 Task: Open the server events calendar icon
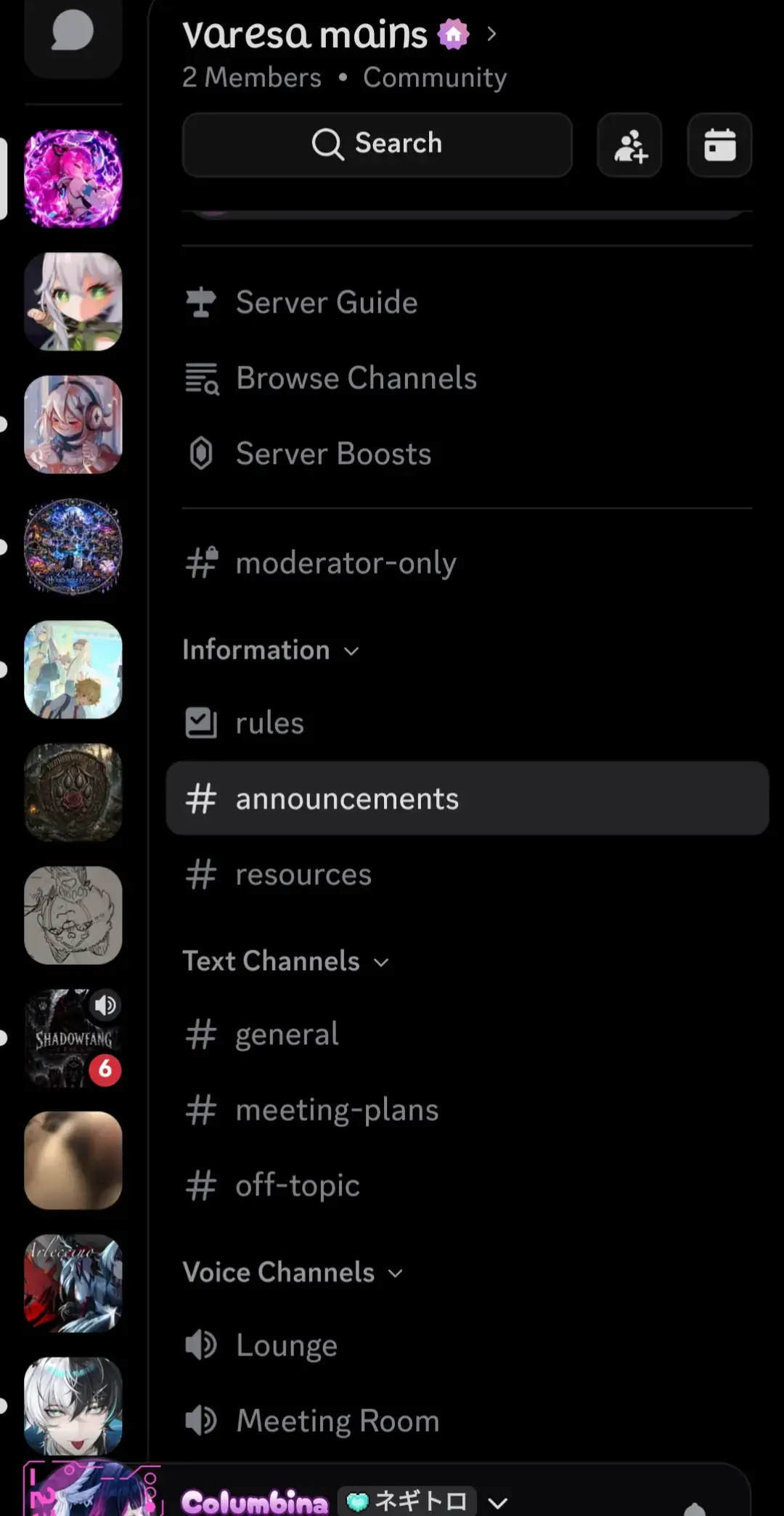pos(719,144)
